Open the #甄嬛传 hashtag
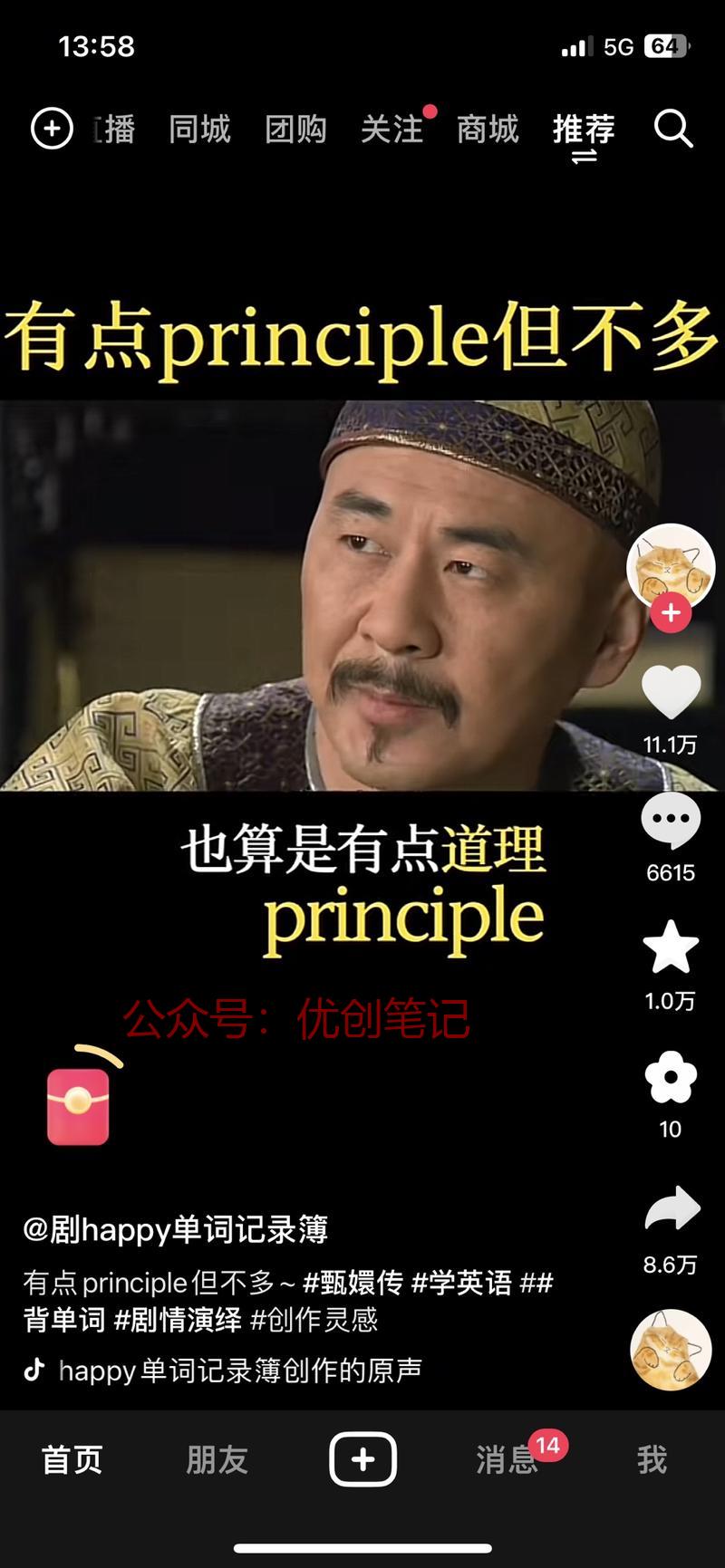 tap(353, 1283)
